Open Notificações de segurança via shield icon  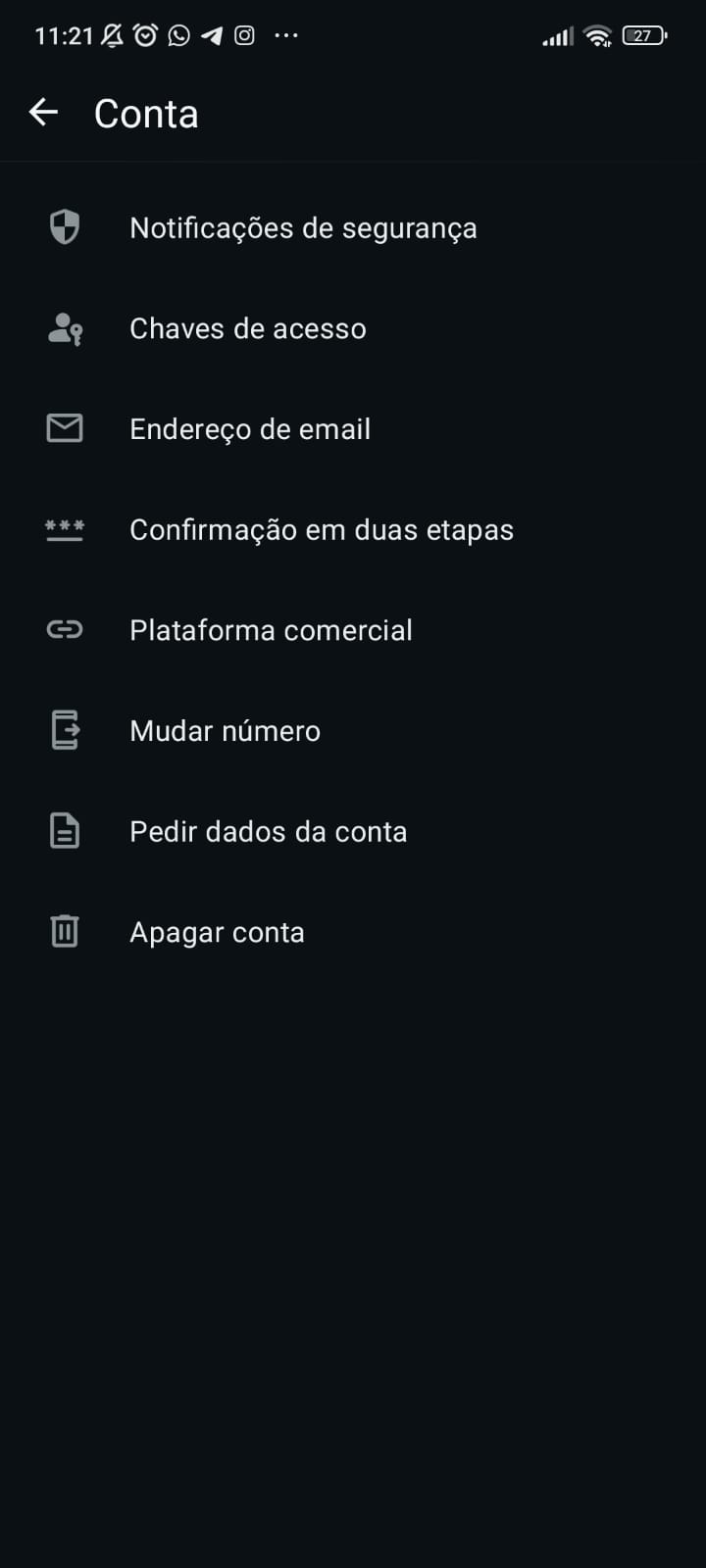coord(64,227)
